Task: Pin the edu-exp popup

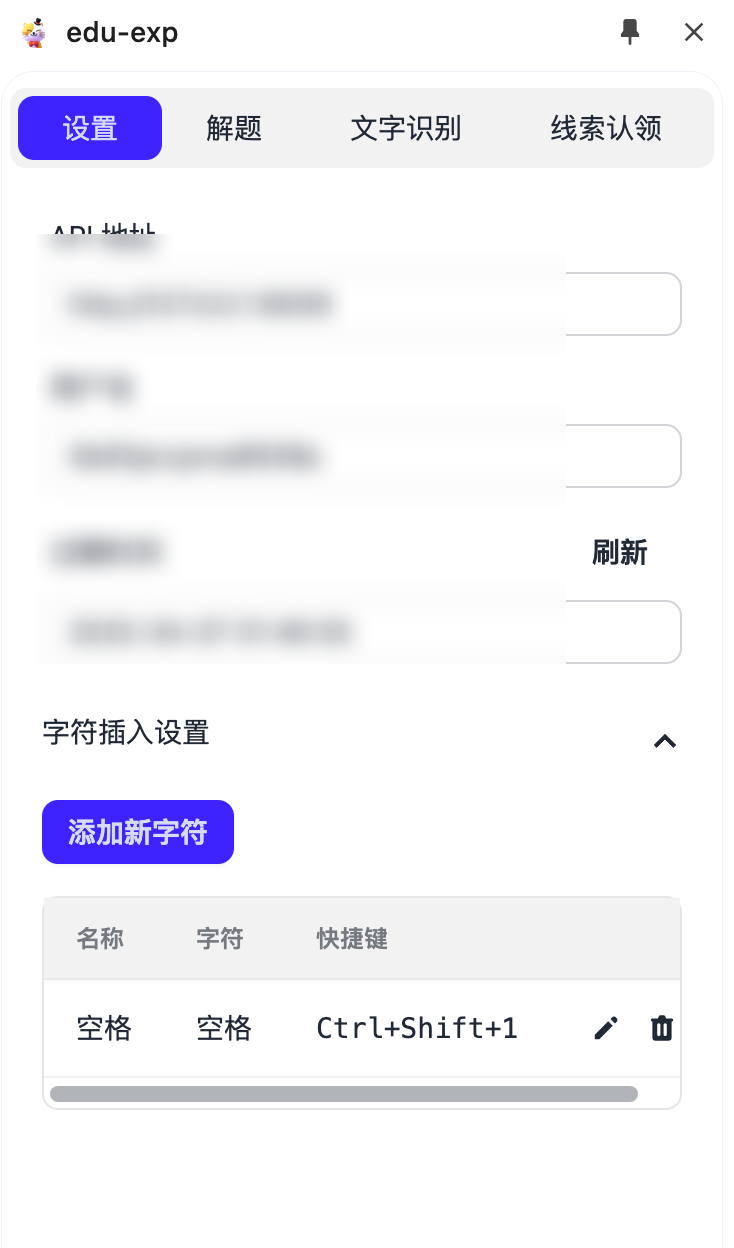Action: [630, 32]
